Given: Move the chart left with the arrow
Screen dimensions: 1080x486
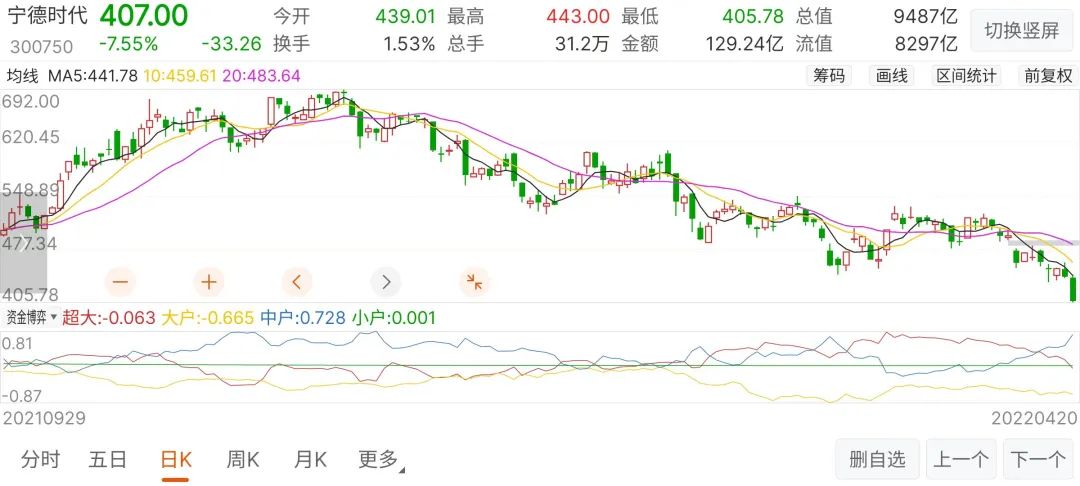Looking at the screenshot, I should click(297, 281).
